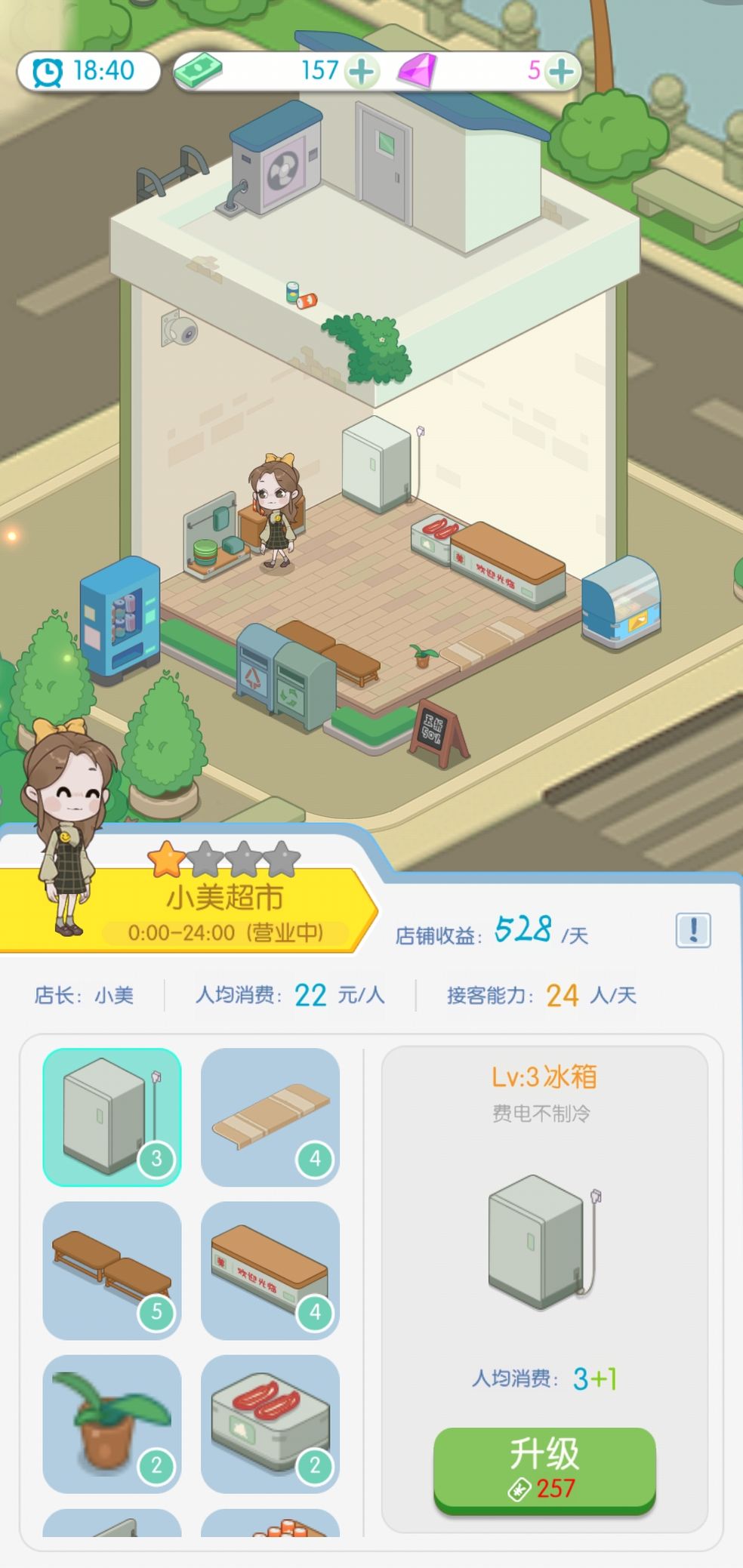Upgrade the fridge for 257
743x1568 pixels.
(x=544, y=1468)
